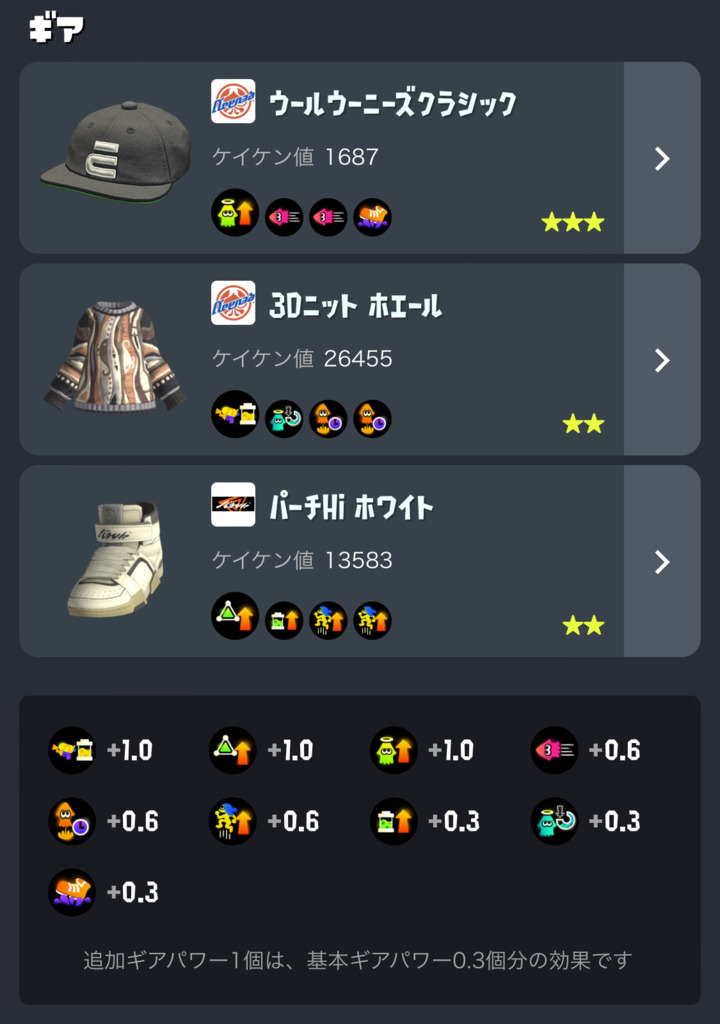Tap the chevron beside ウールウーニーズクラシック

click(662, 158)
